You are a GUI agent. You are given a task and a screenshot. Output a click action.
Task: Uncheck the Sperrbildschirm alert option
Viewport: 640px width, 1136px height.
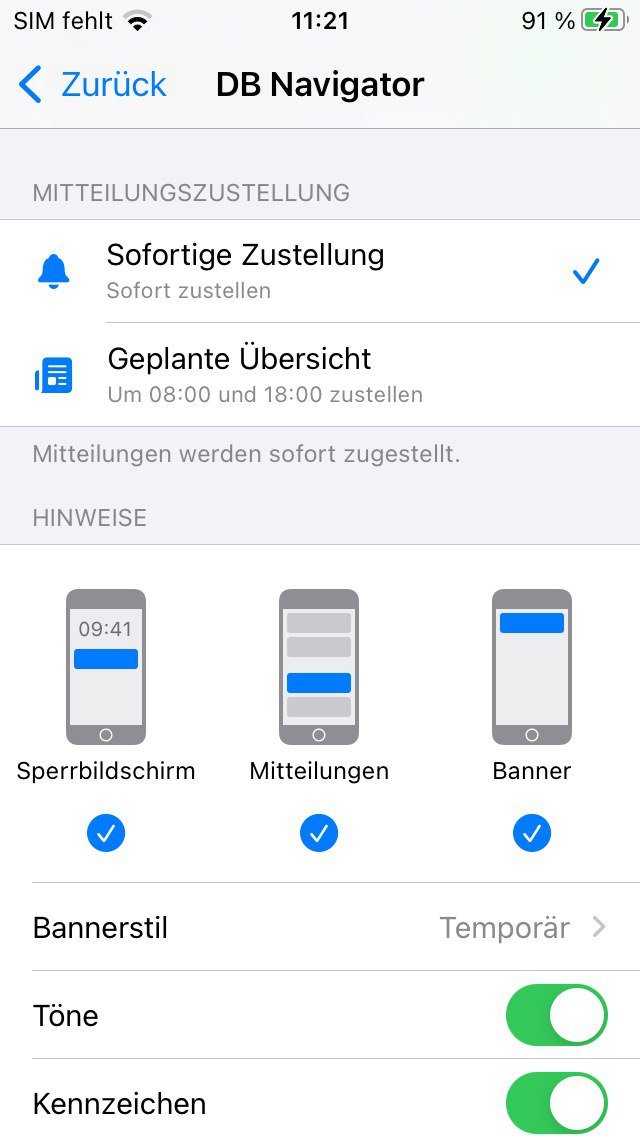click(106, 834)
